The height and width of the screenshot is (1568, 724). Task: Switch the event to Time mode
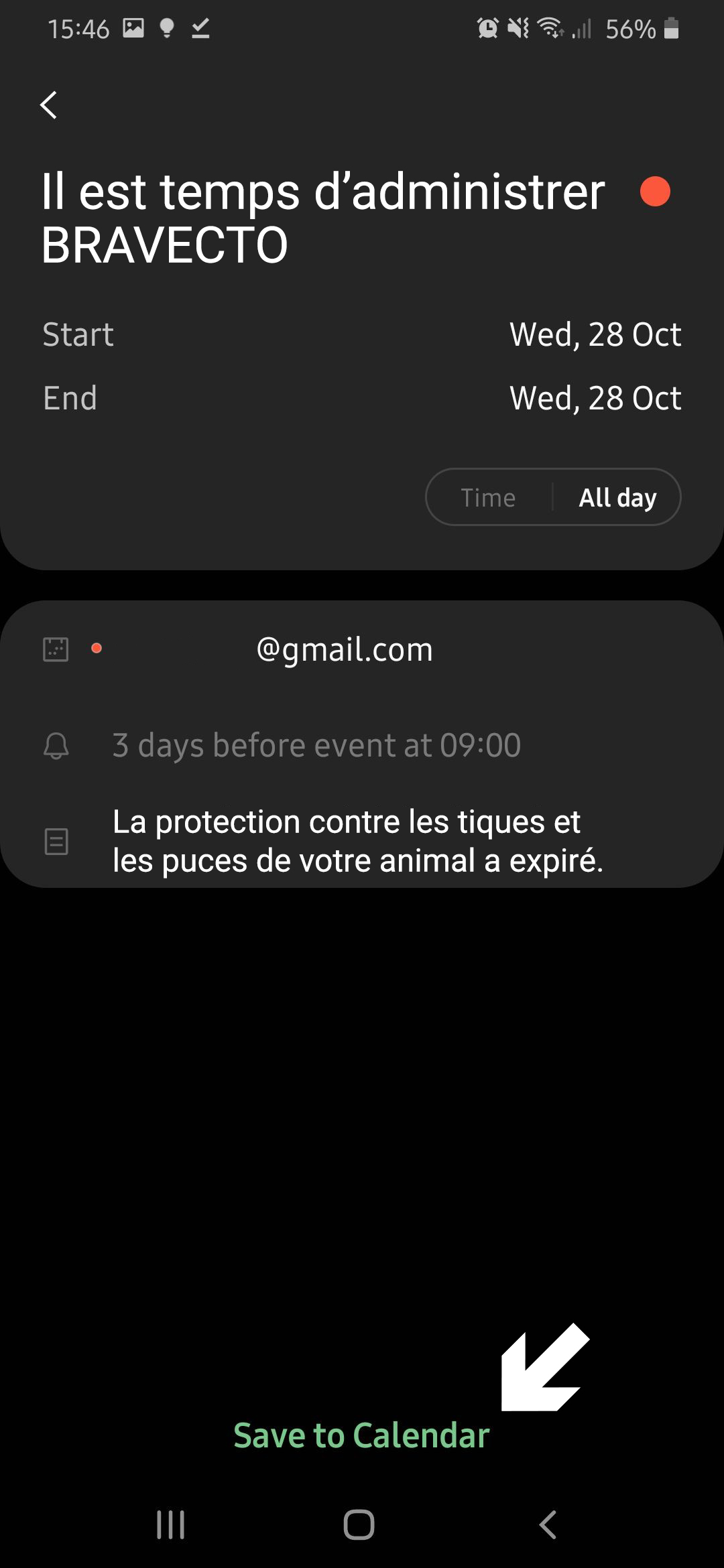pos(489,497)
